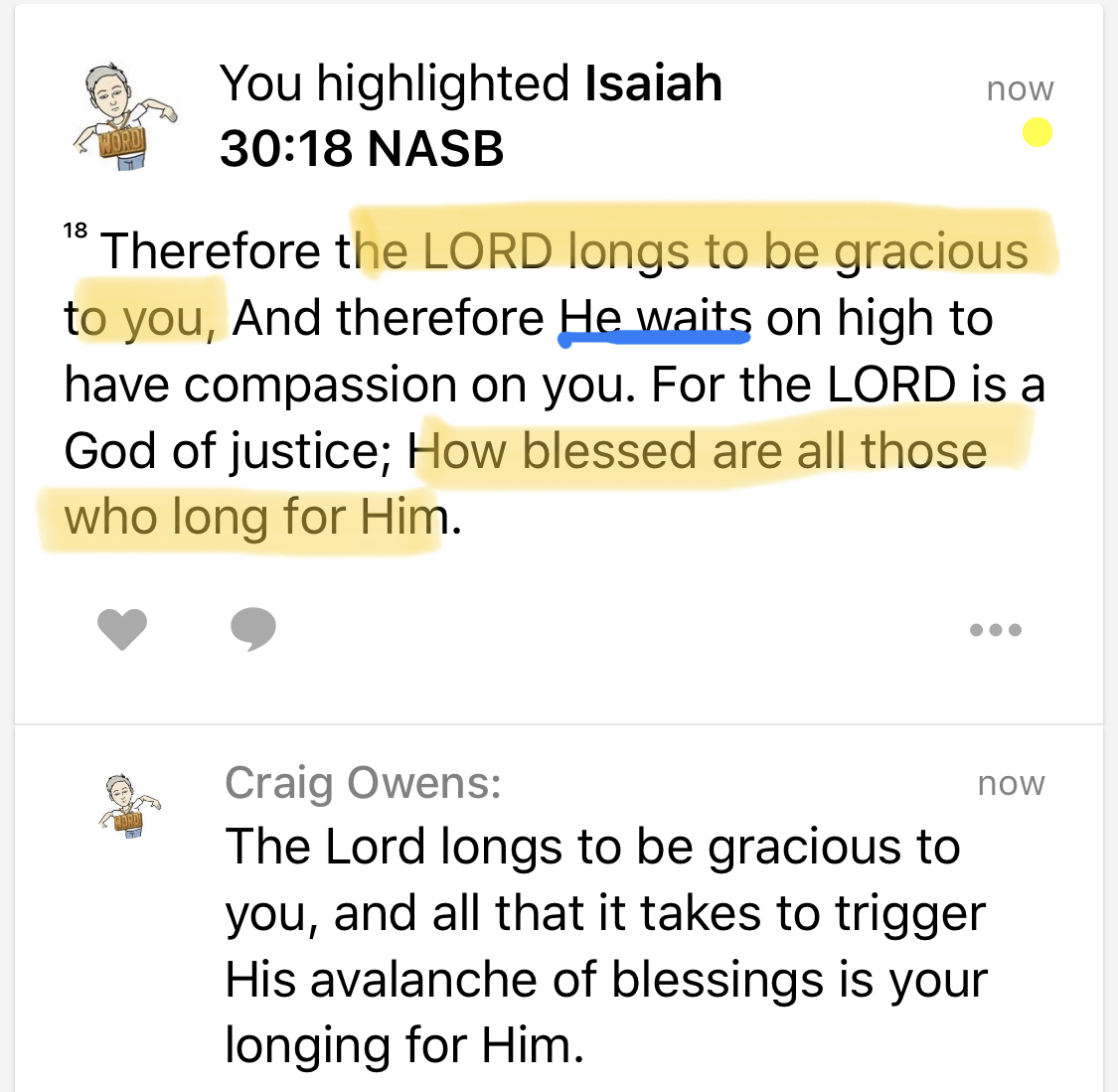
Task: Open the profile avatar beside 'You highlighted'
Action: click(x=125, y=117)
